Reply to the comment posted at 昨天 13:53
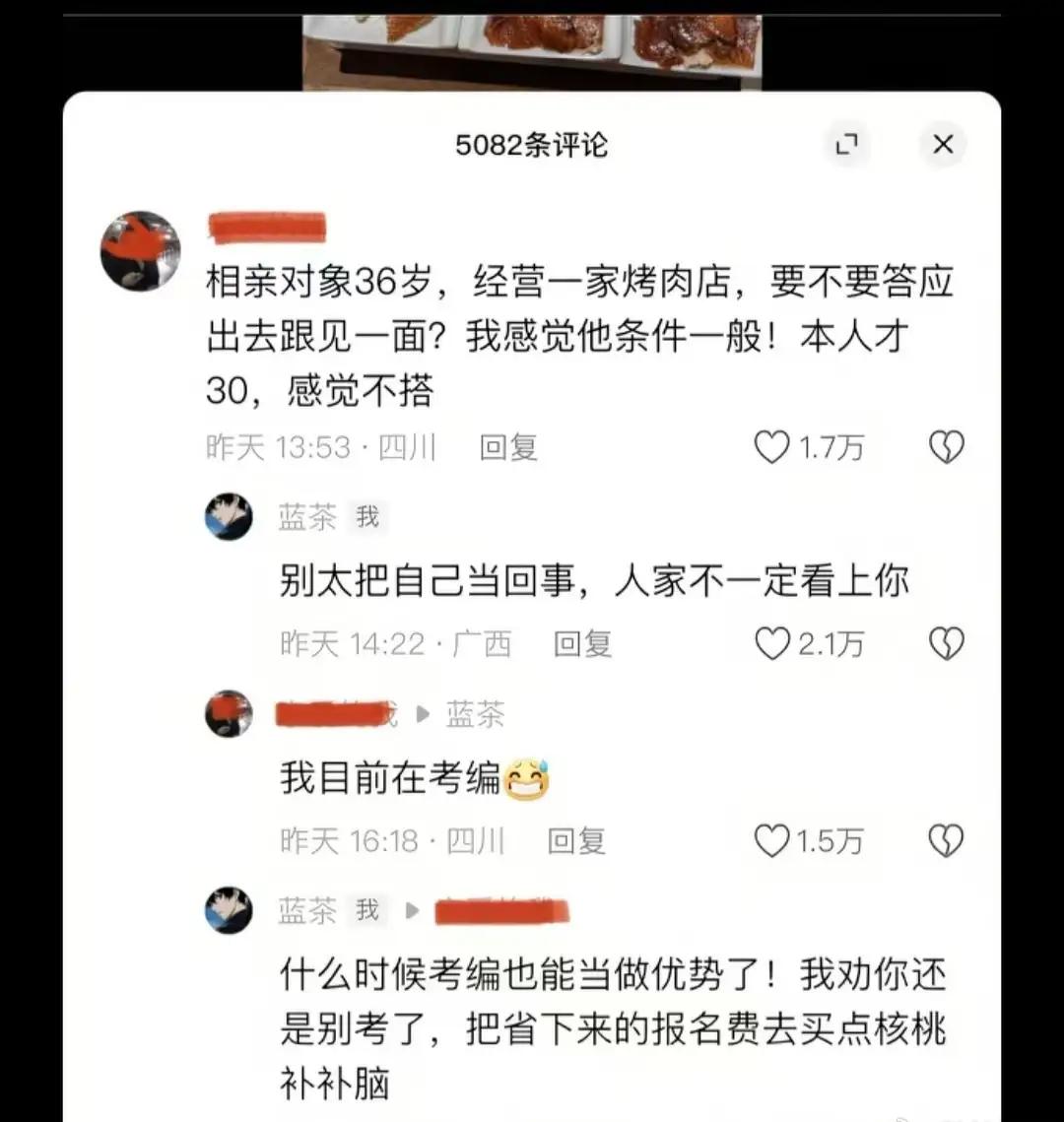Viewport: 1064px width, 1122px height. coord(508,448)
